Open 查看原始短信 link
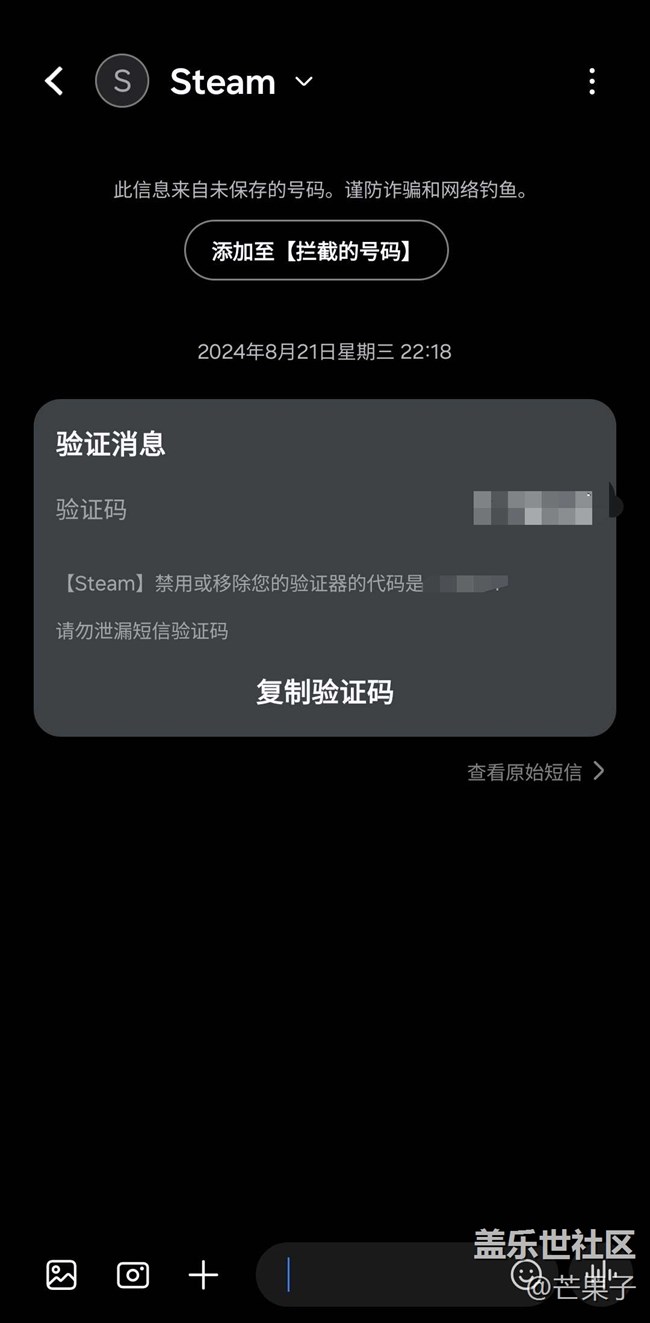Screen dimensions: 650x1323 pos(536,771)
